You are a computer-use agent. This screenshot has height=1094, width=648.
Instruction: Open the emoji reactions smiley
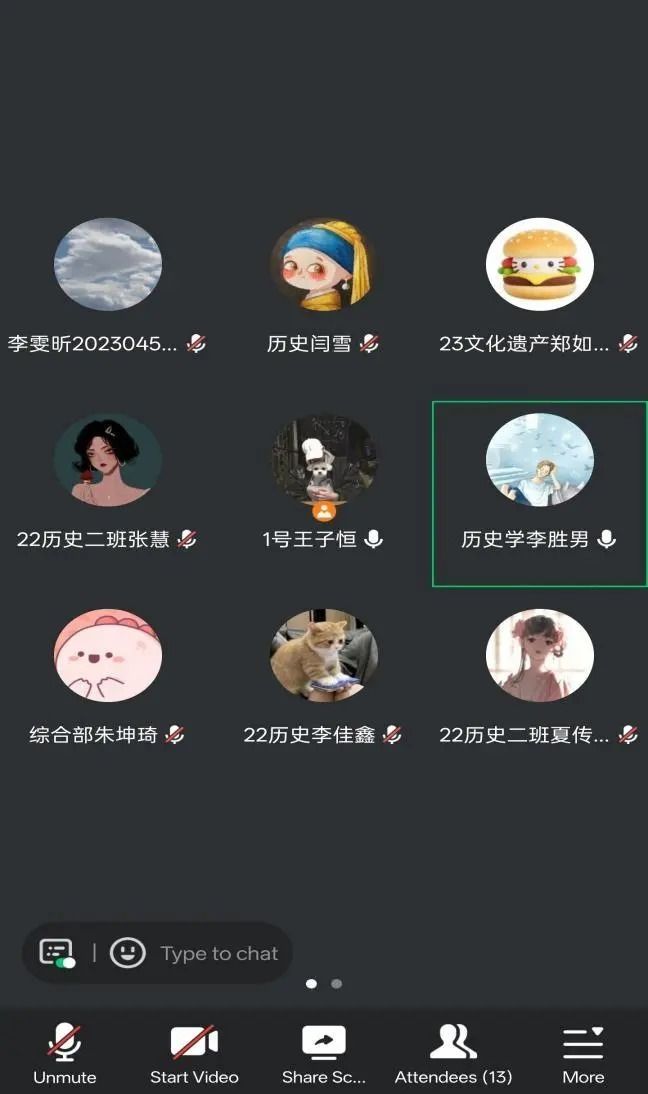128,953
